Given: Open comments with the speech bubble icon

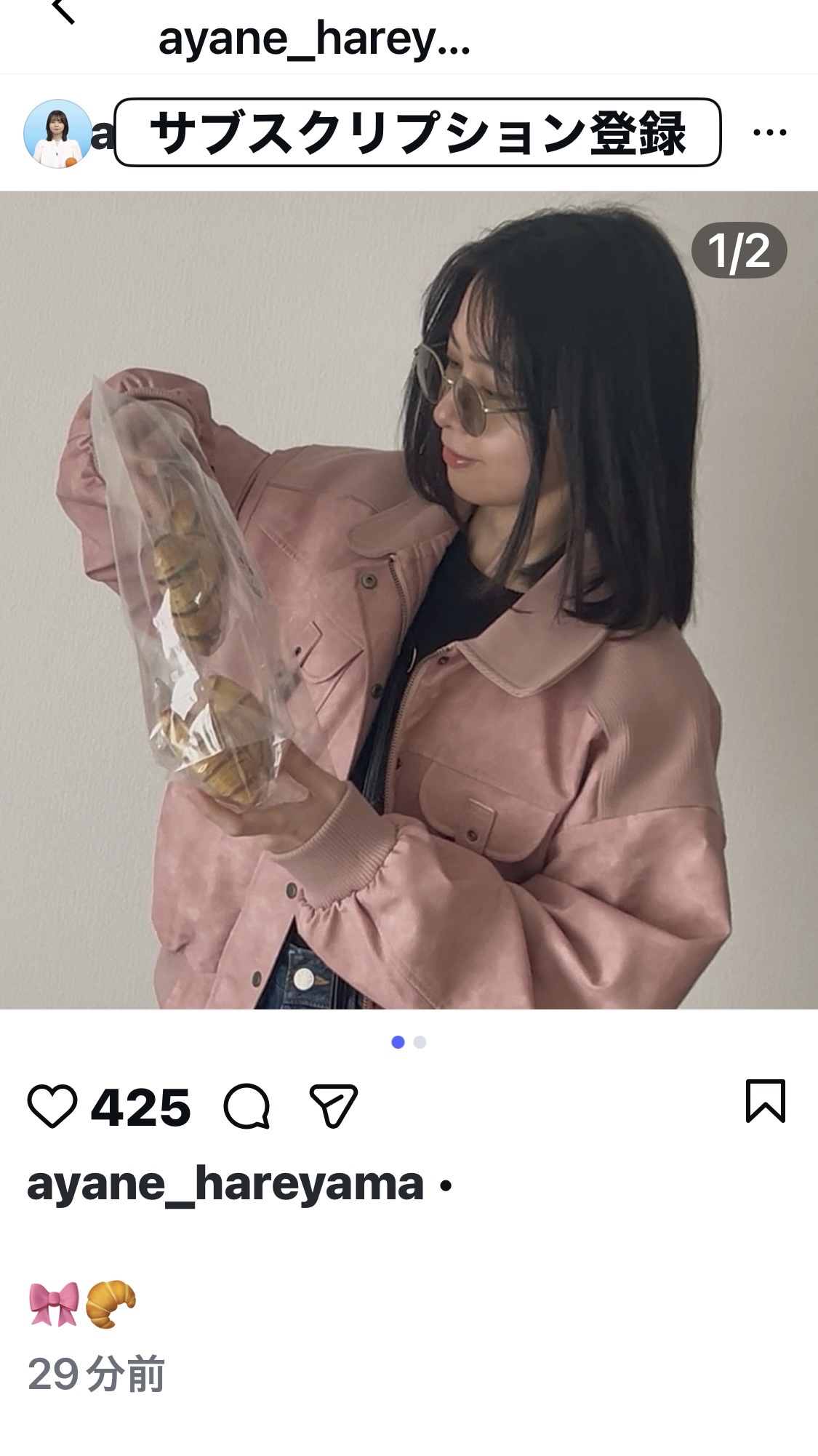Looking at the screenshot, I should point(247,1106).
